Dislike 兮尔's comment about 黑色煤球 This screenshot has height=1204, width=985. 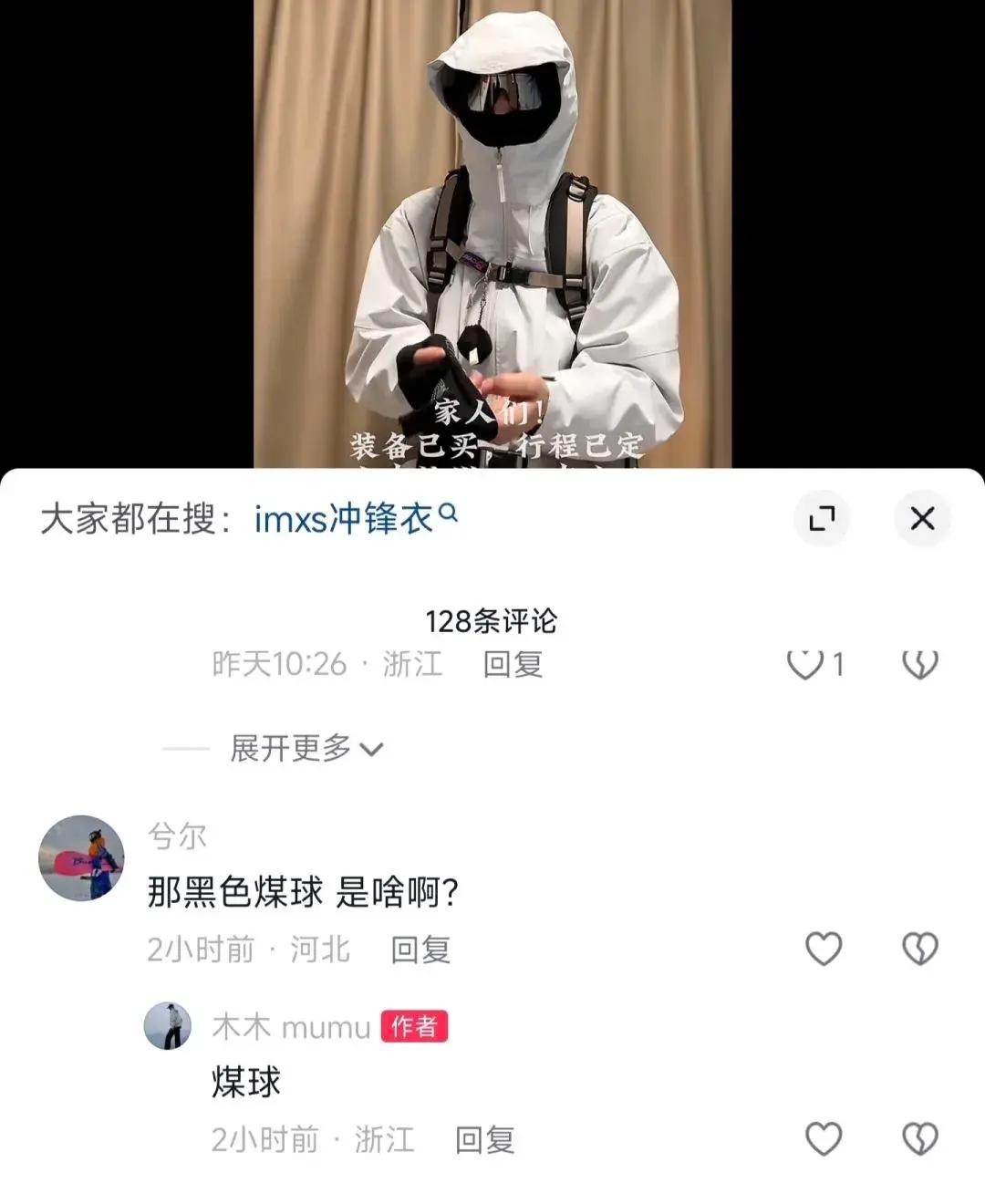click(919, 949)
